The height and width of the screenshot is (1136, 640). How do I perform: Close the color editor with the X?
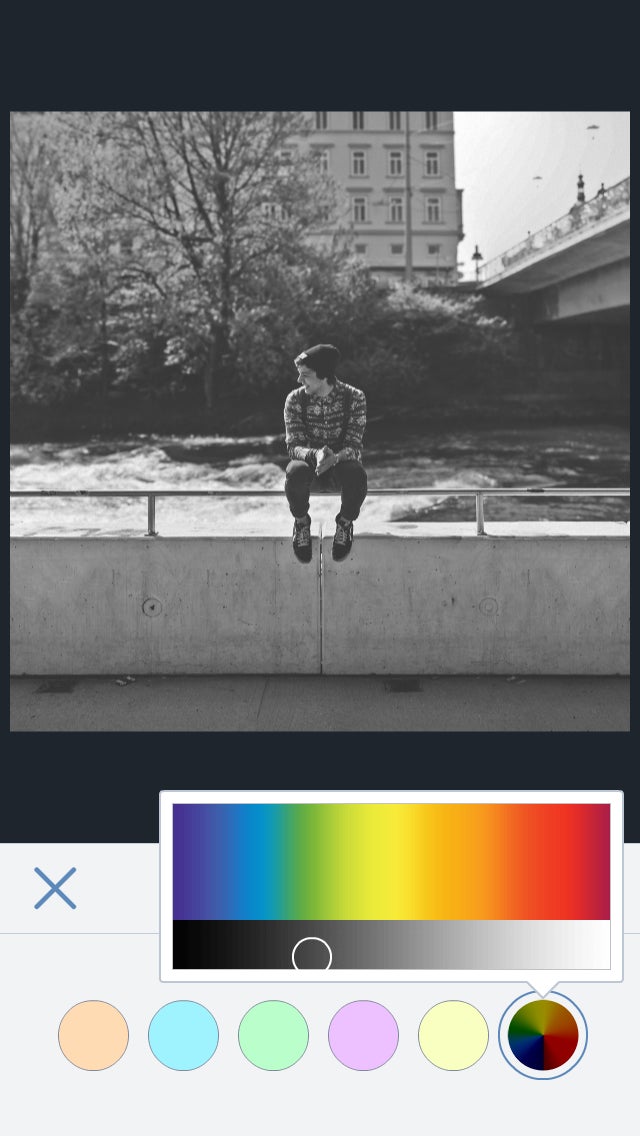(55, 888)
